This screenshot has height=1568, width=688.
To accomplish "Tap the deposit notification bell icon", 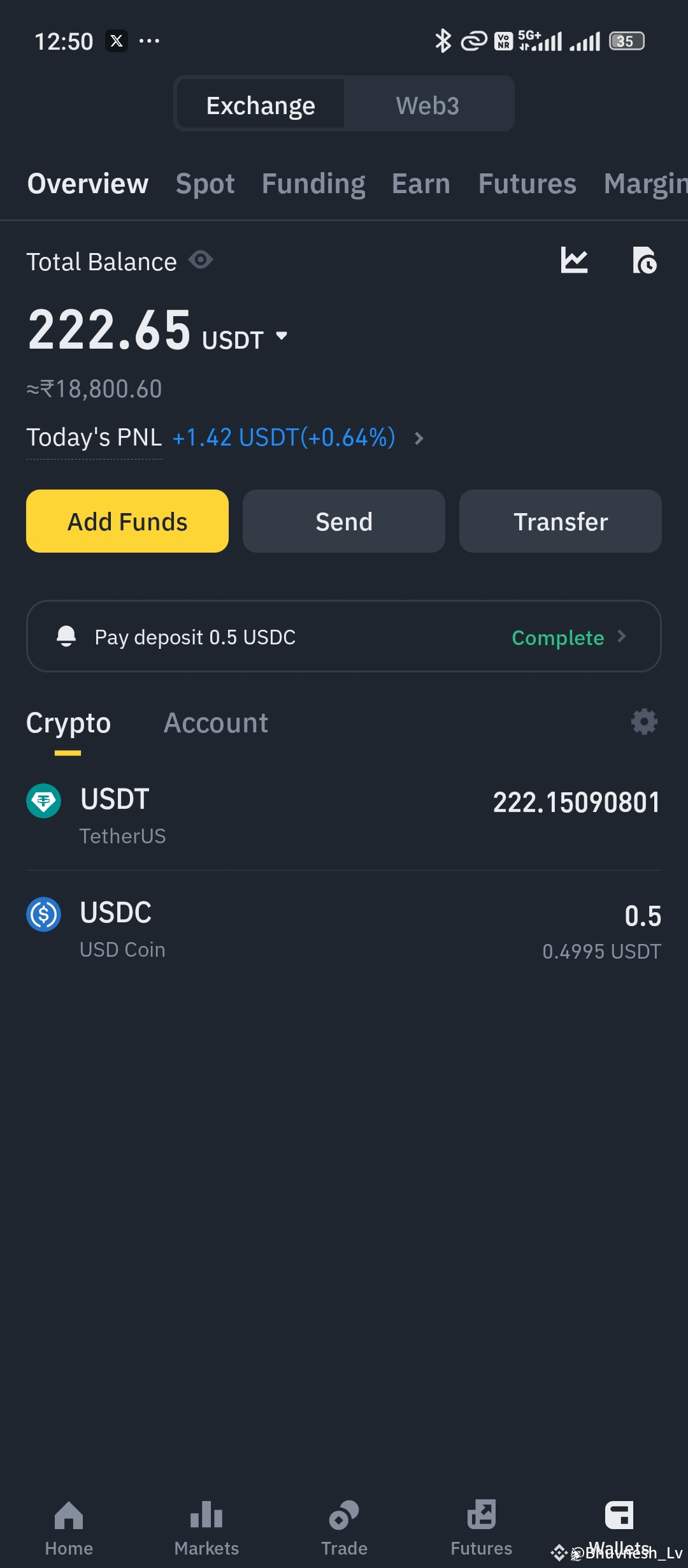I will pyautogui.click(x=66, y=635).
